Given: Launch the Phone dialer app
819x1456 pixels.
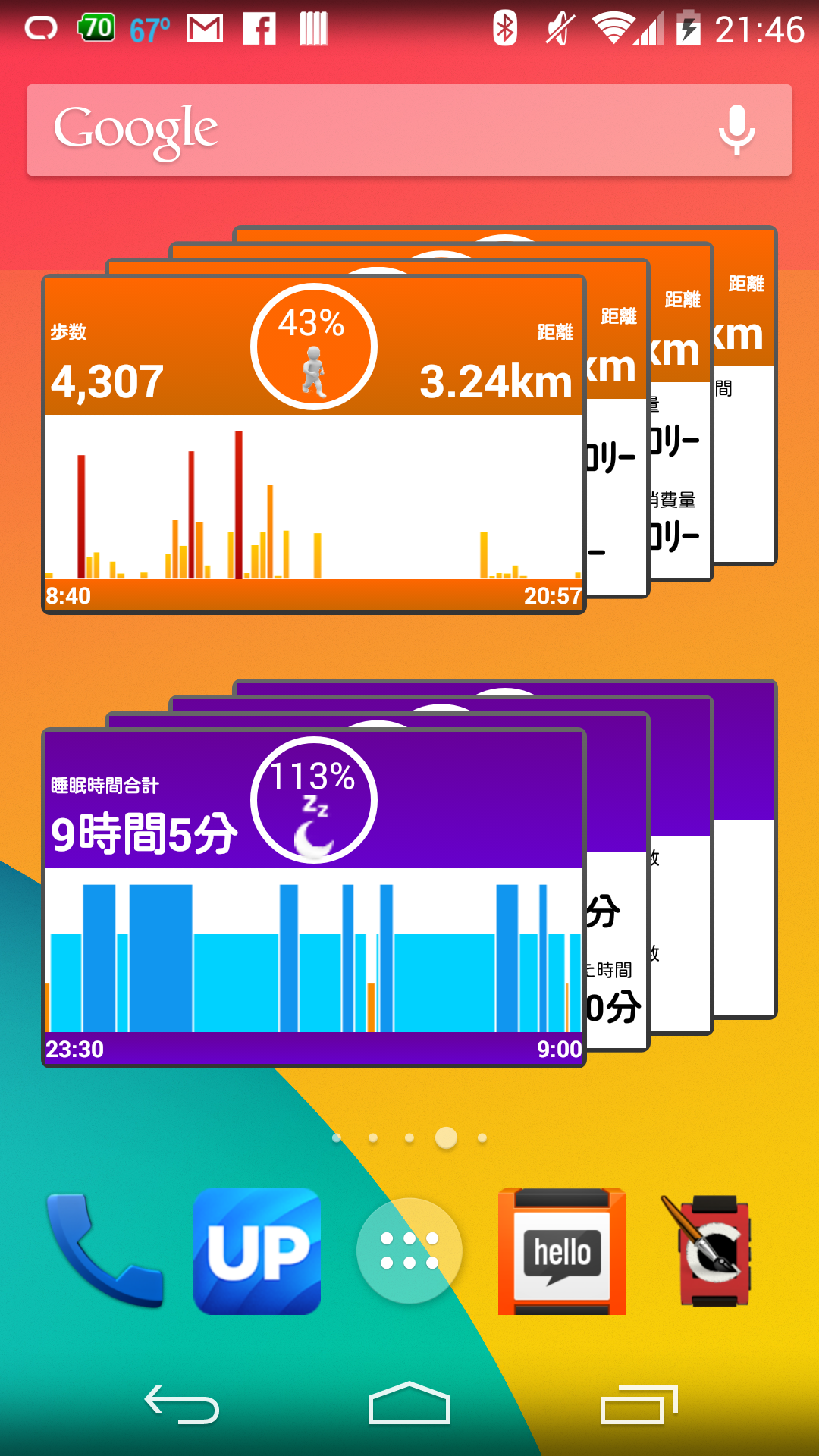Looking at the screenshot, I should pyautogui.click(x=105, y=1251).
